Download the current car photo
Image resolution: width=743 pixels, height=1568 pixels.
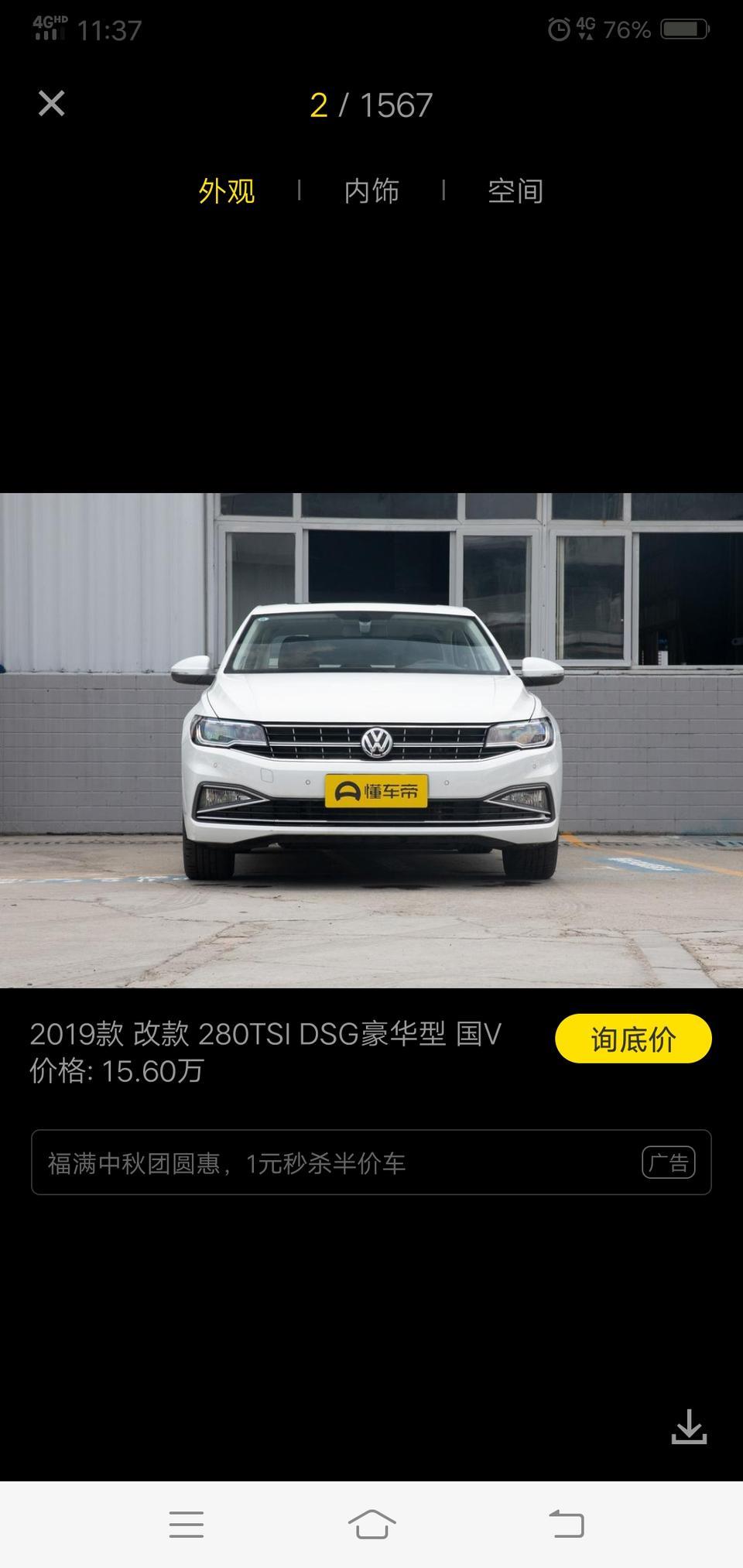689,1426
